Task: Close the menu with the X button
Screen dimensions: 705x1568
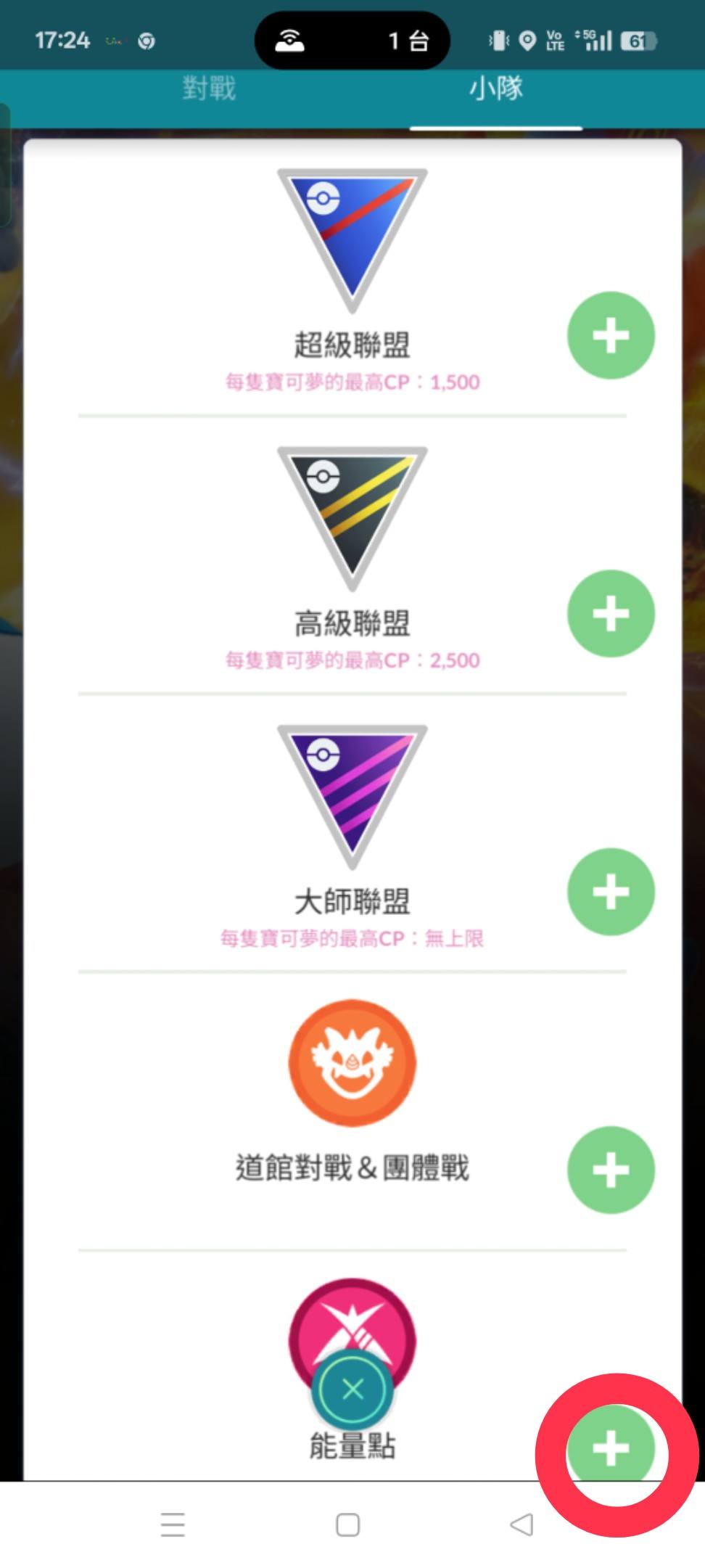Action: 352,1389
